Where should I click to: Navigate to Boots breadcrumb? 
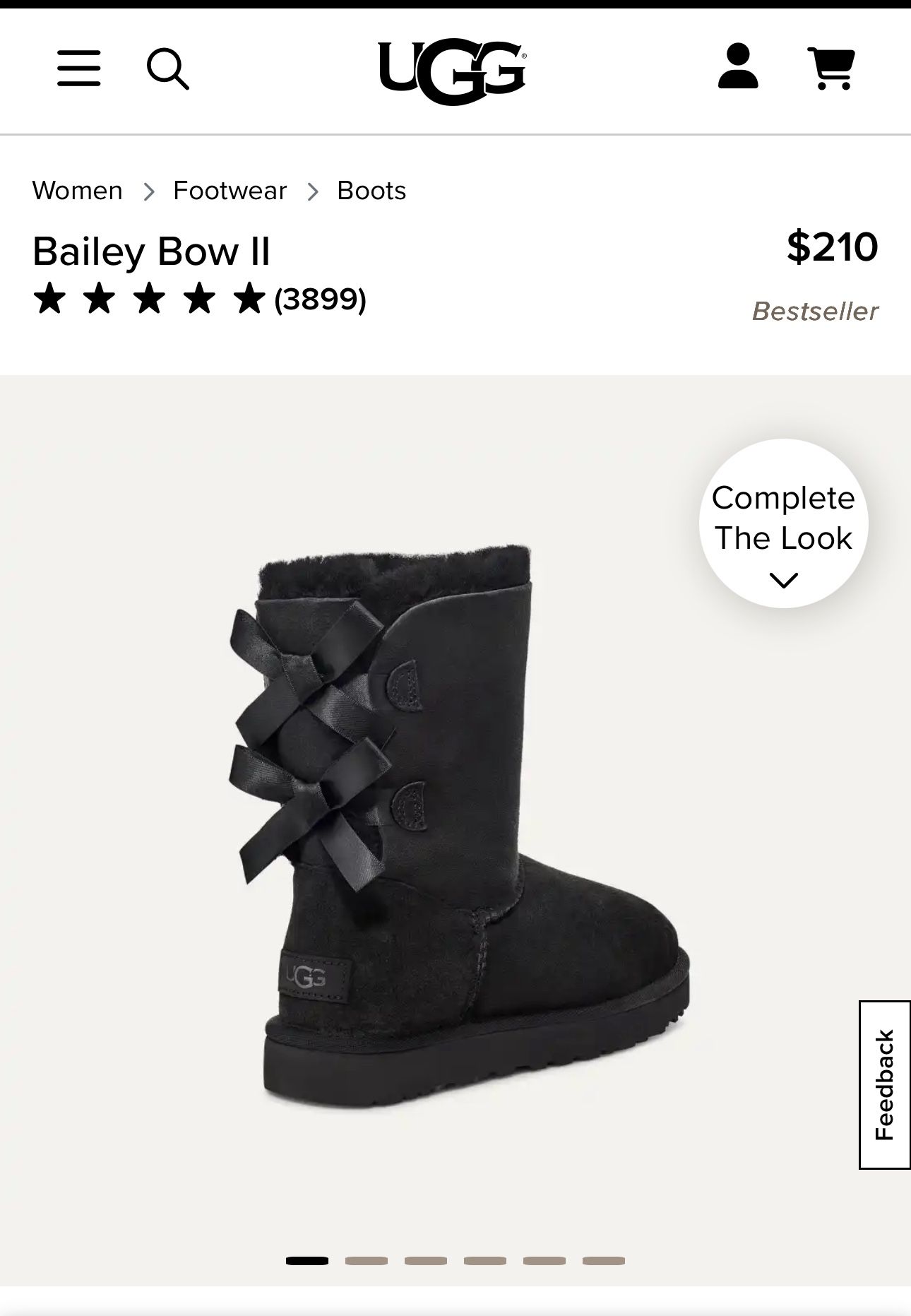[x=371, y=191]
